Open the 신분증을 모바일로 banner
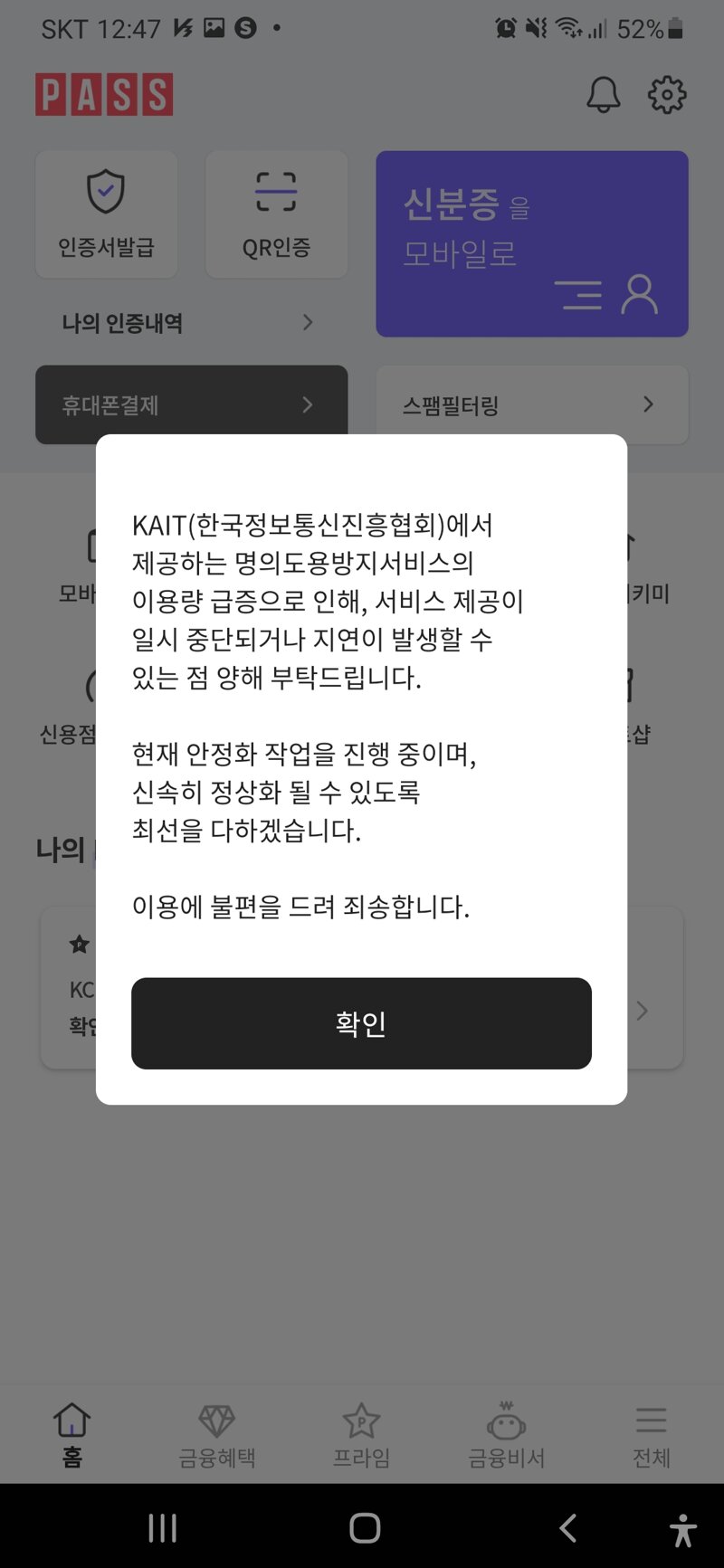 (531, 244)
